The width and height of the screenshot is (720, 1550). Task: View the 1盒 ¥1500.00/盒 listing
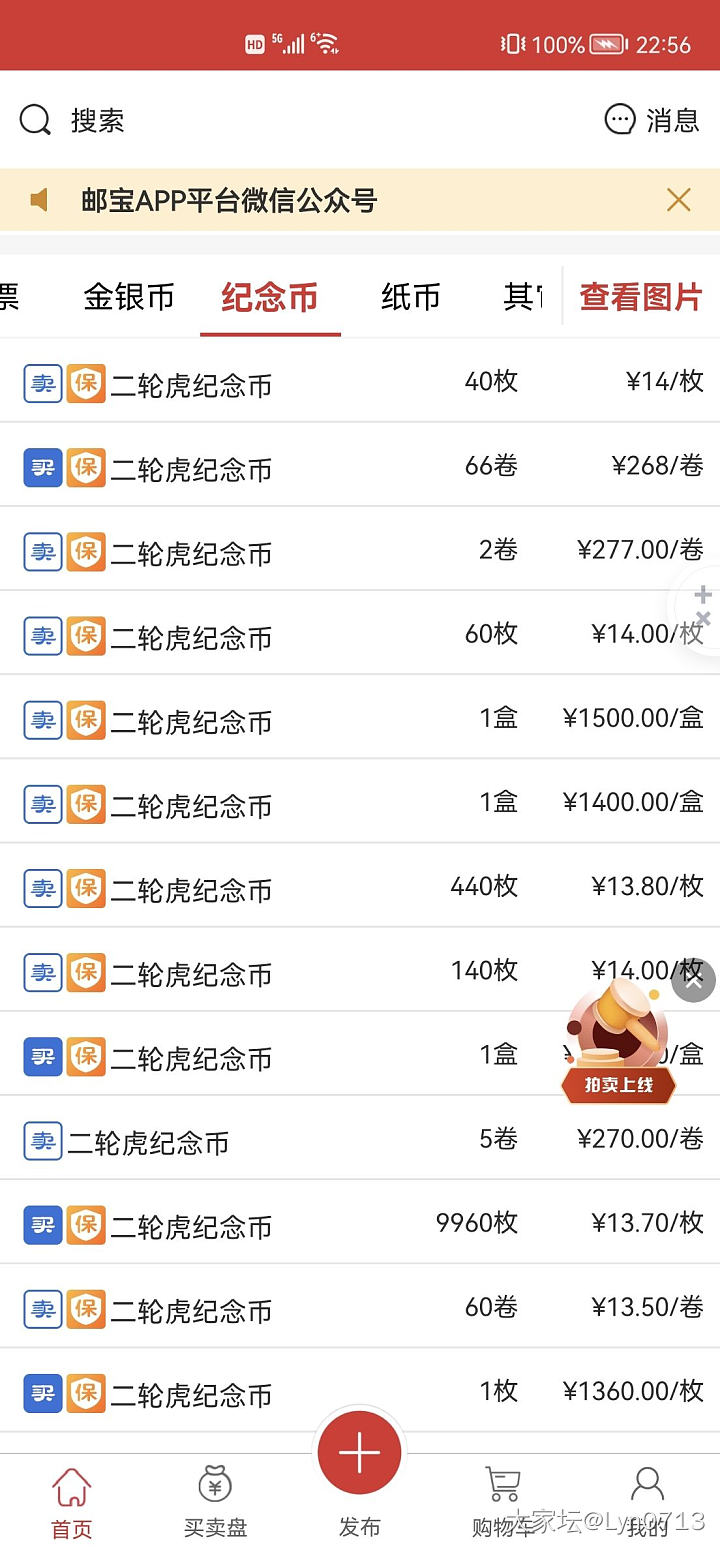pos(360,718)
